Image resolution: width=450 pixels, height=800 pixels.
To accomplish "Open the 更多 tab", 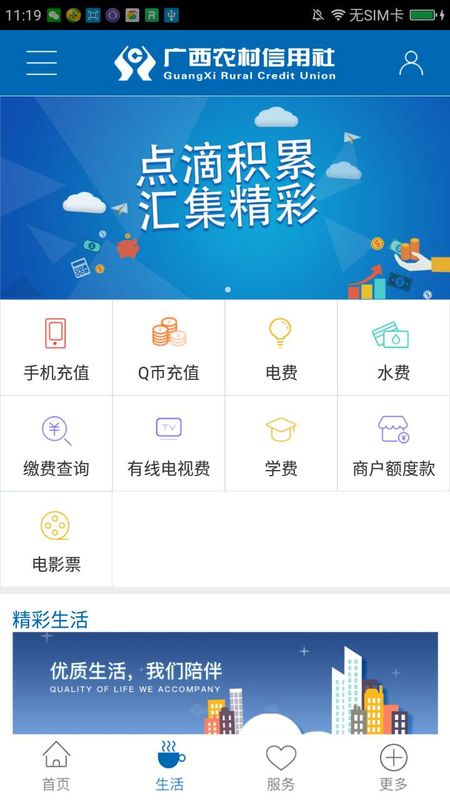I will 393,767.
